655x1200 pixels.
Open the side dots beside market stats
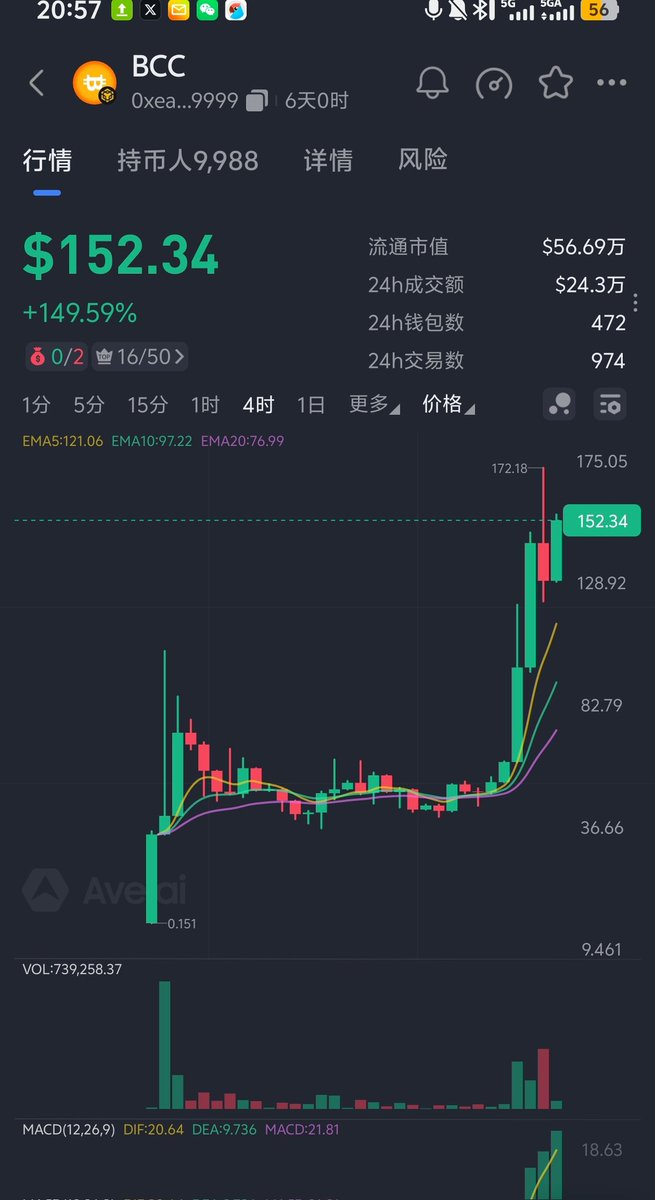click(x=635, y=304)
